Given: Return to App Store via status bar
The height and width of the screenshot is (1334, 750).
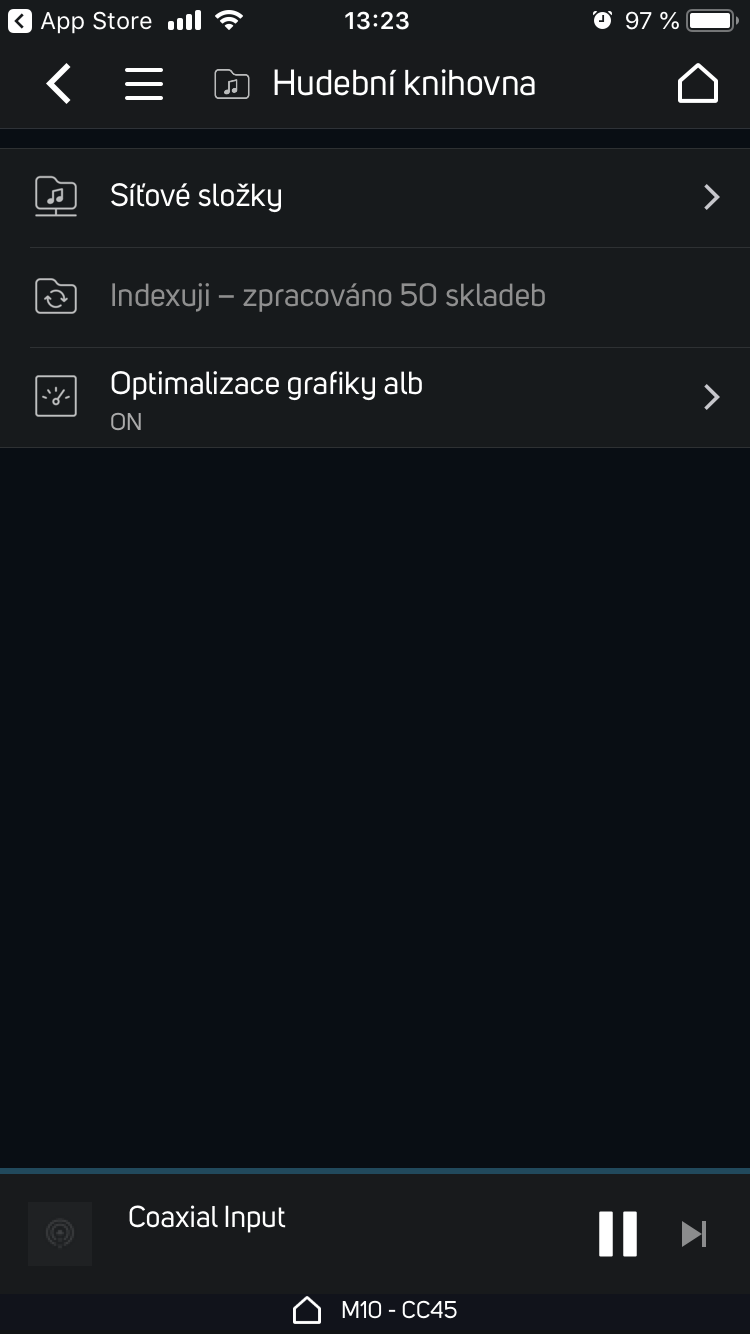Looking at the screenshot, I should (x=80, y=20).
